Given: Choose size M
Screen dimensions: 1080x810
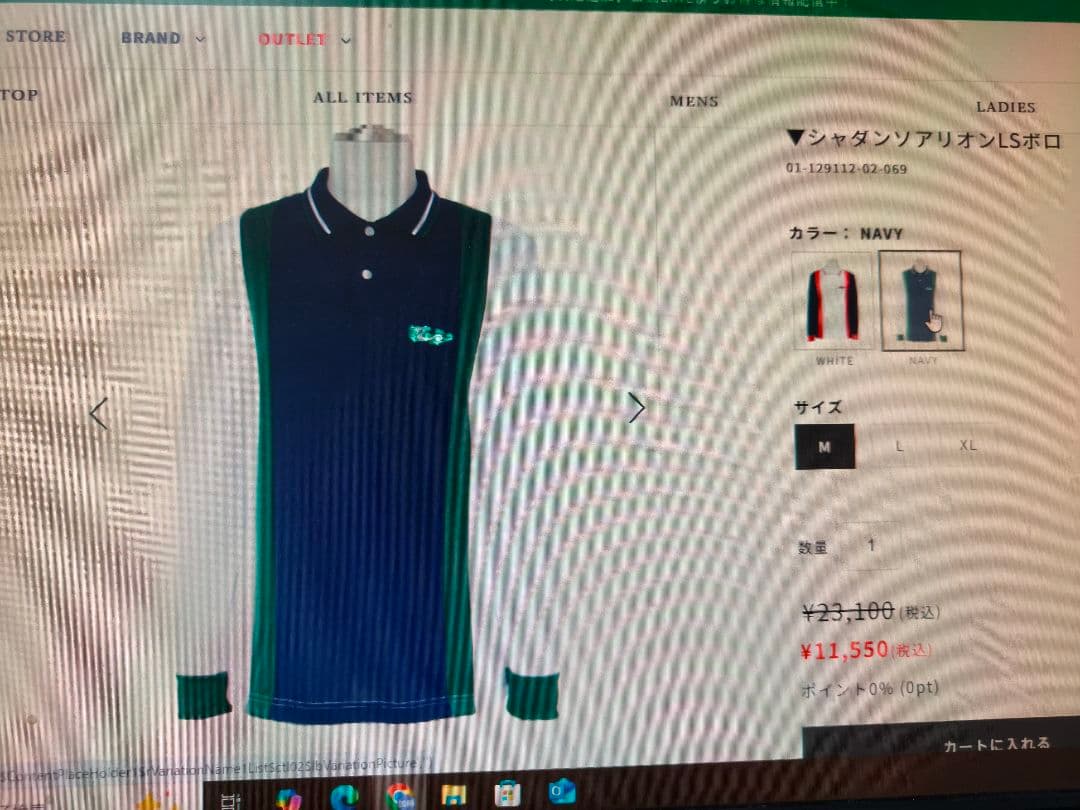Looking at the screenshot, I should (825, 447).
